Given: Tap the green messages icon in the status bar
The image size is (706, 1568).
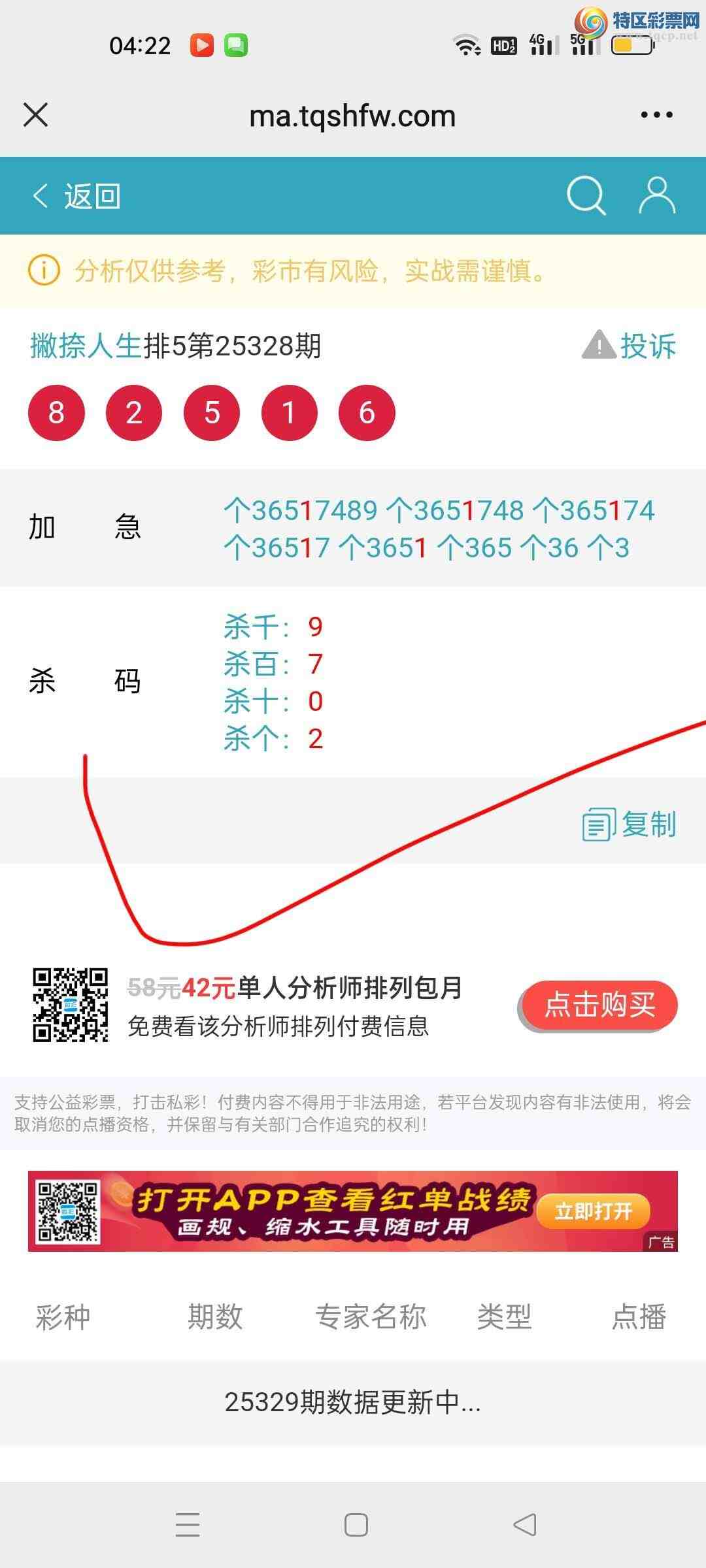Looking at the screenshot, I should point(237,43).
